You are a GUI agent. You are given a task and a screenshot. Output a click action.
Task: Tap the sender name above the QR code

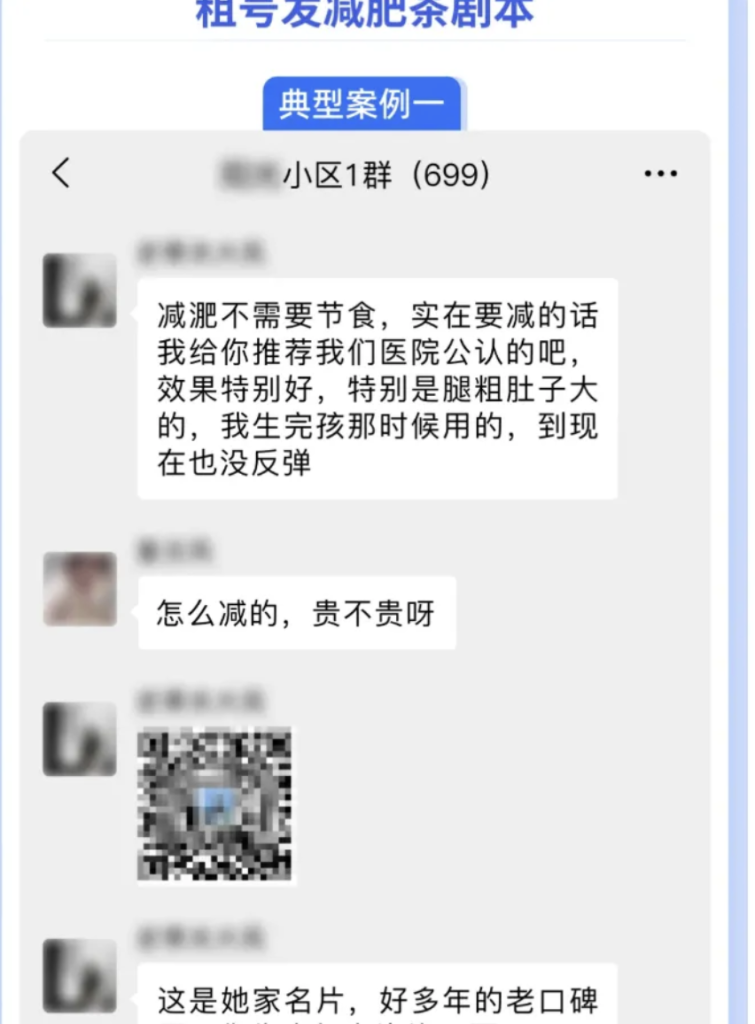(x=200, y=702)
